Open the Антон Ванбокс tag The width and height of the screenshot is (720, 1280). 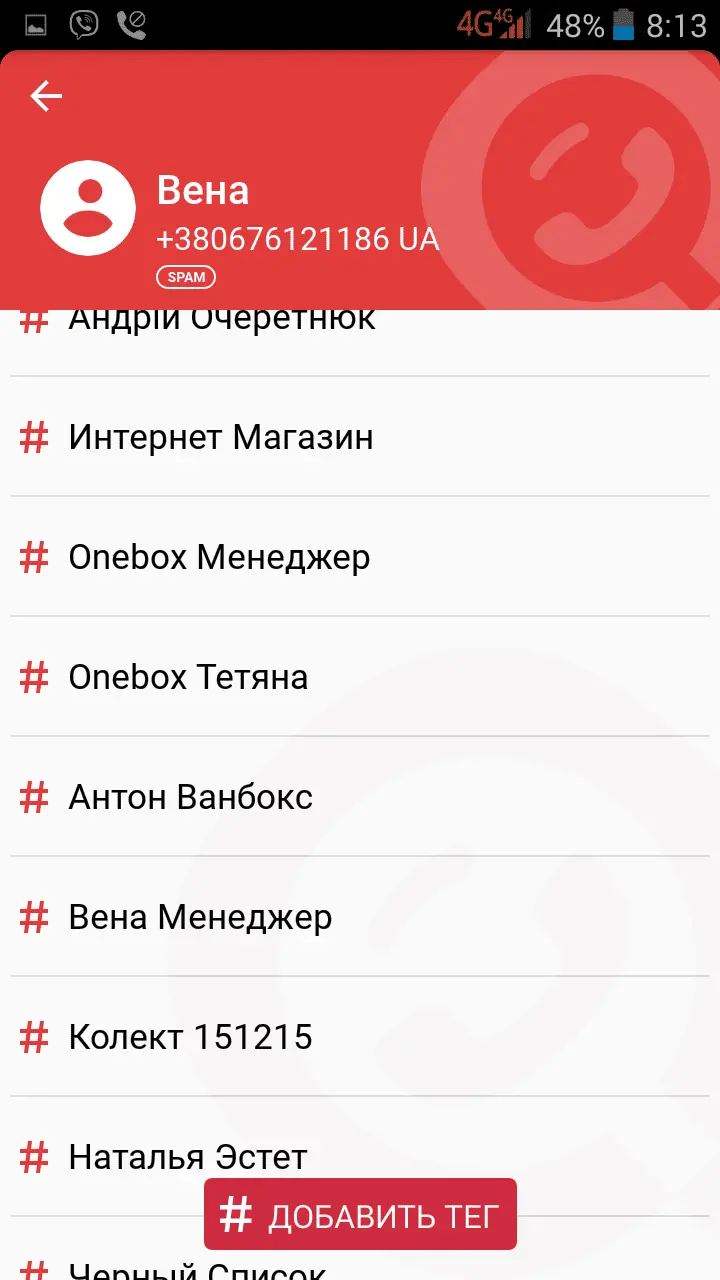coord(190,797)
